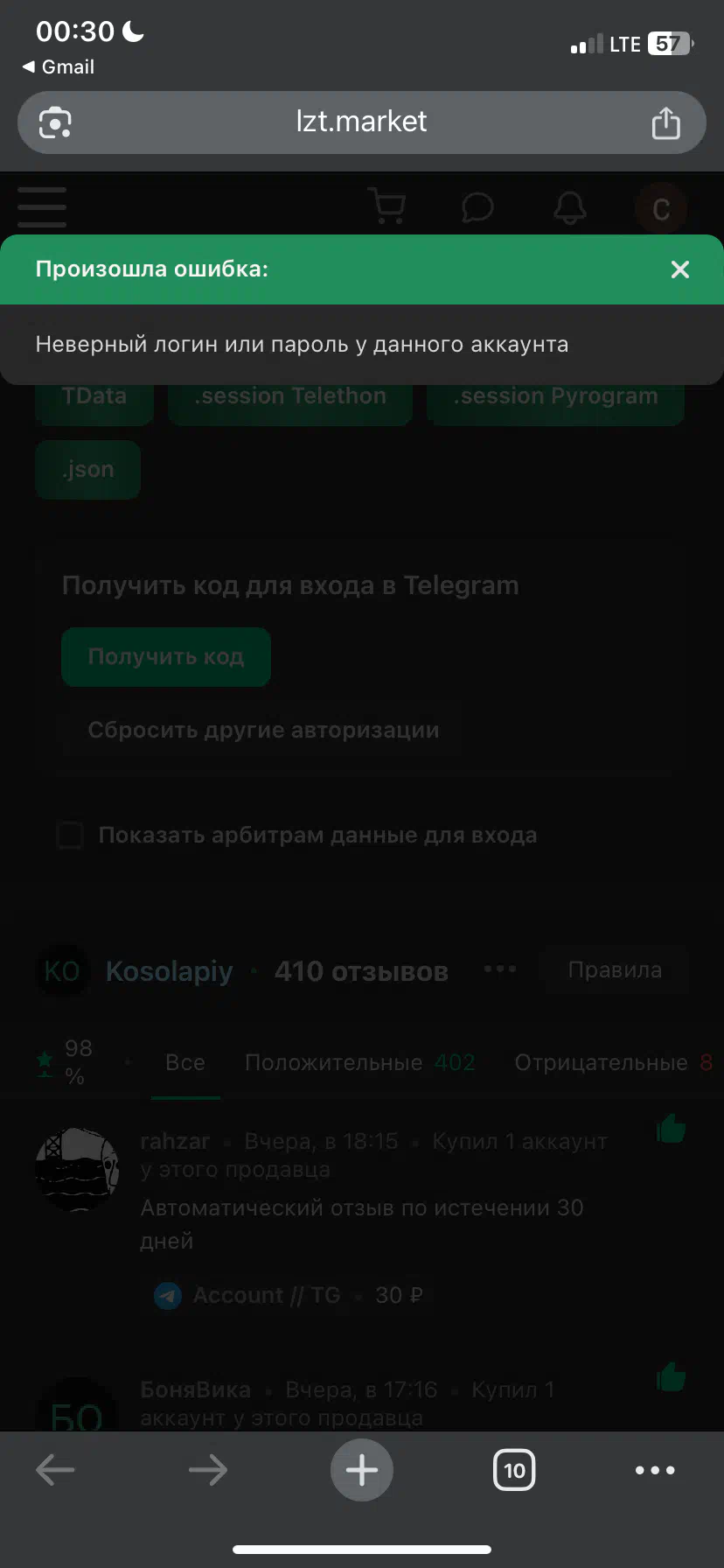Image resolution: width=724 pixels, height=1568 pixels.
Task: Select the .json format button
Action: click(87, 470)
